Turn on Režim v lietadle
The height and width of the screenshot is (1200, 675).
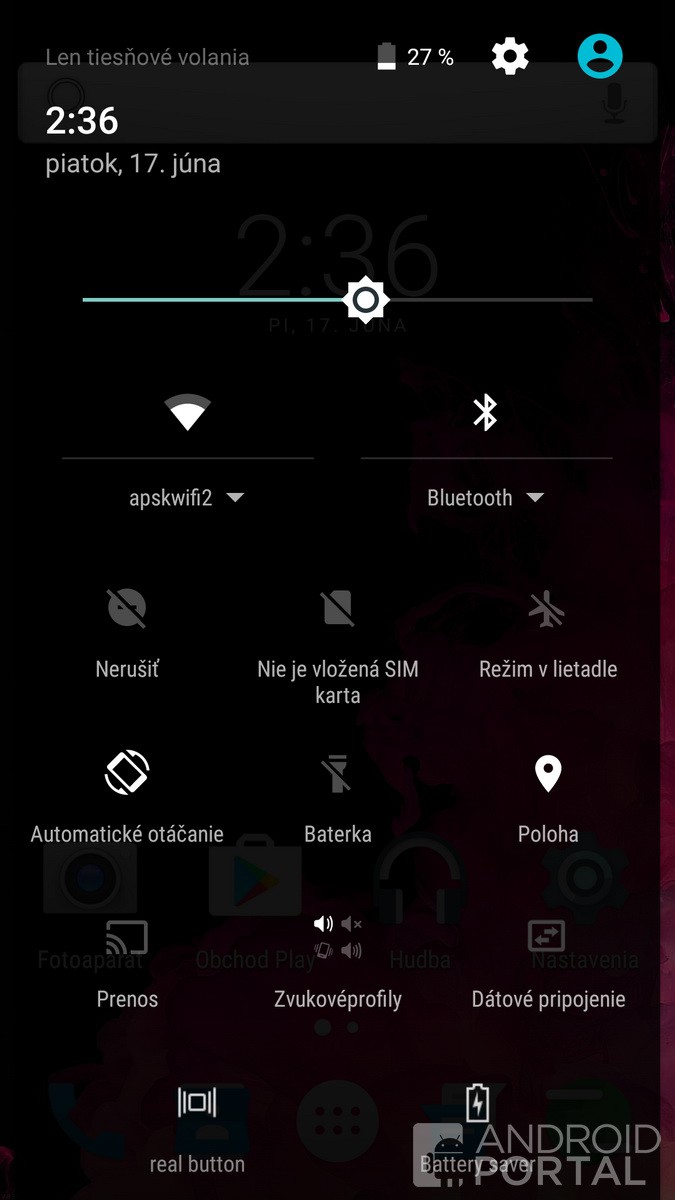pyautogui.click(x=548, y=608)
